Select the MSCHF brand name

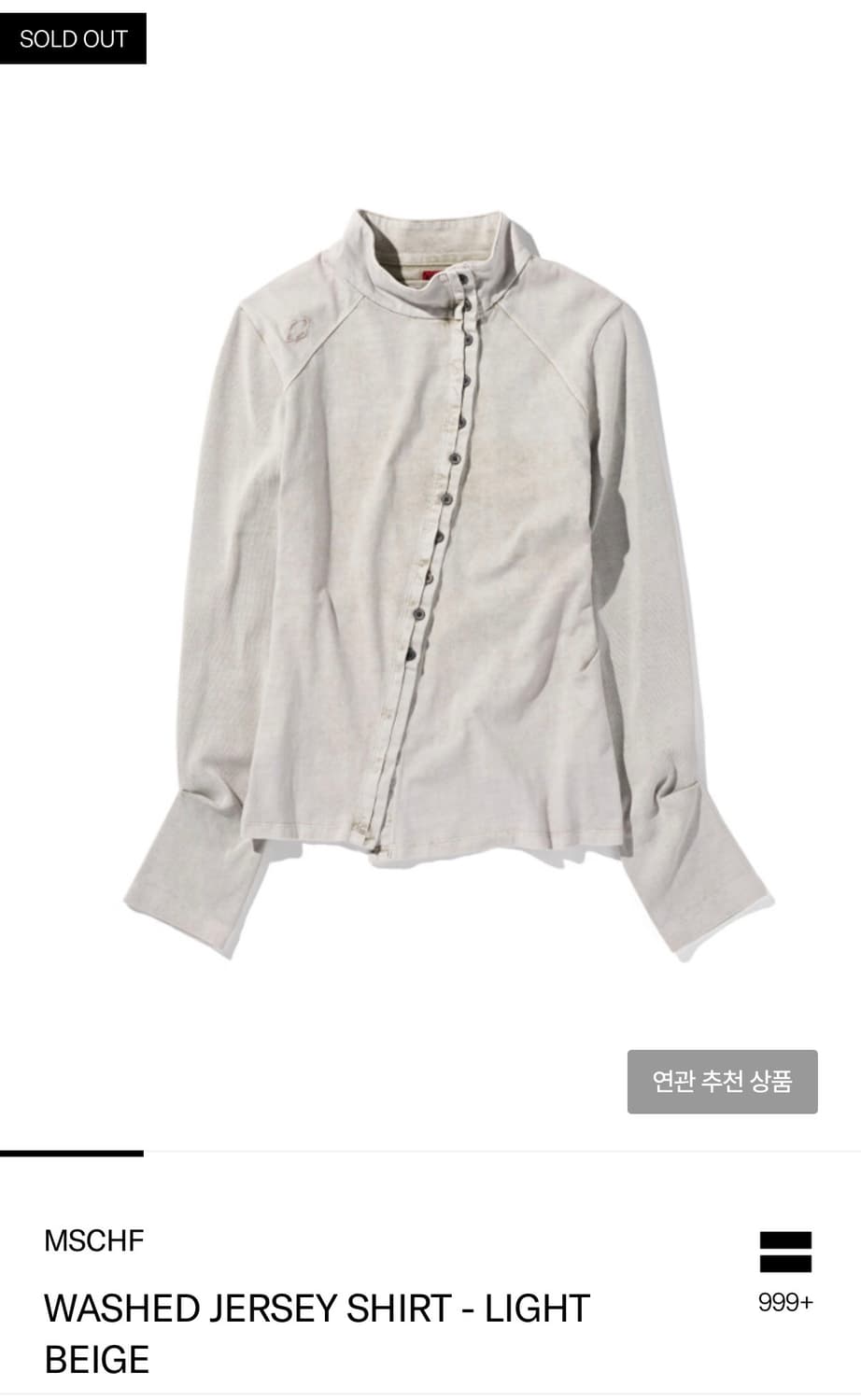pyautogui.click(x=92, y=1240)
